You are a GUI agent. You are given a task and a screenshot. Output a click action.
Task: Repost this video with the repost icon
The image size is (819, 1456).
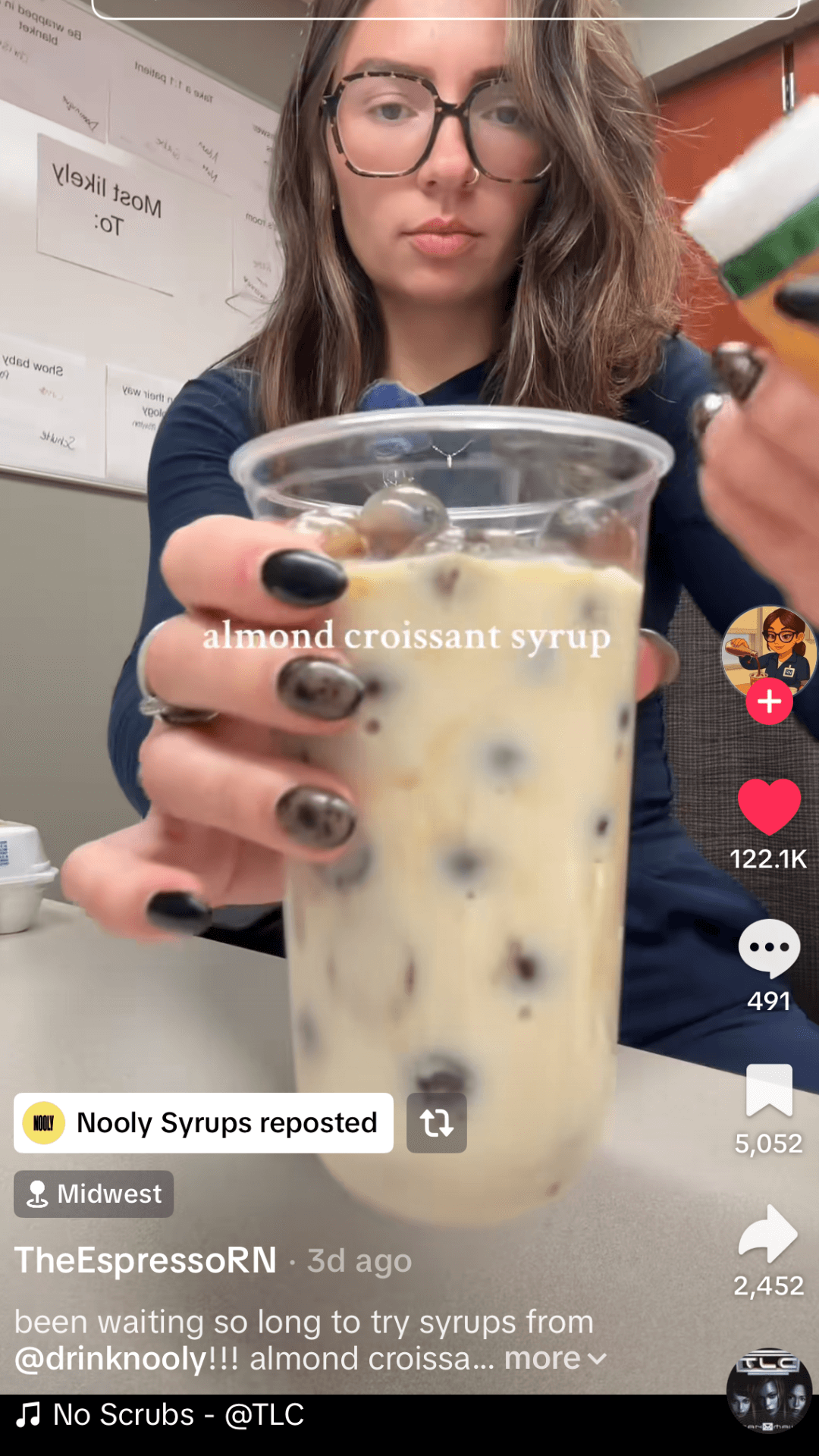[x=436, y=1123]
